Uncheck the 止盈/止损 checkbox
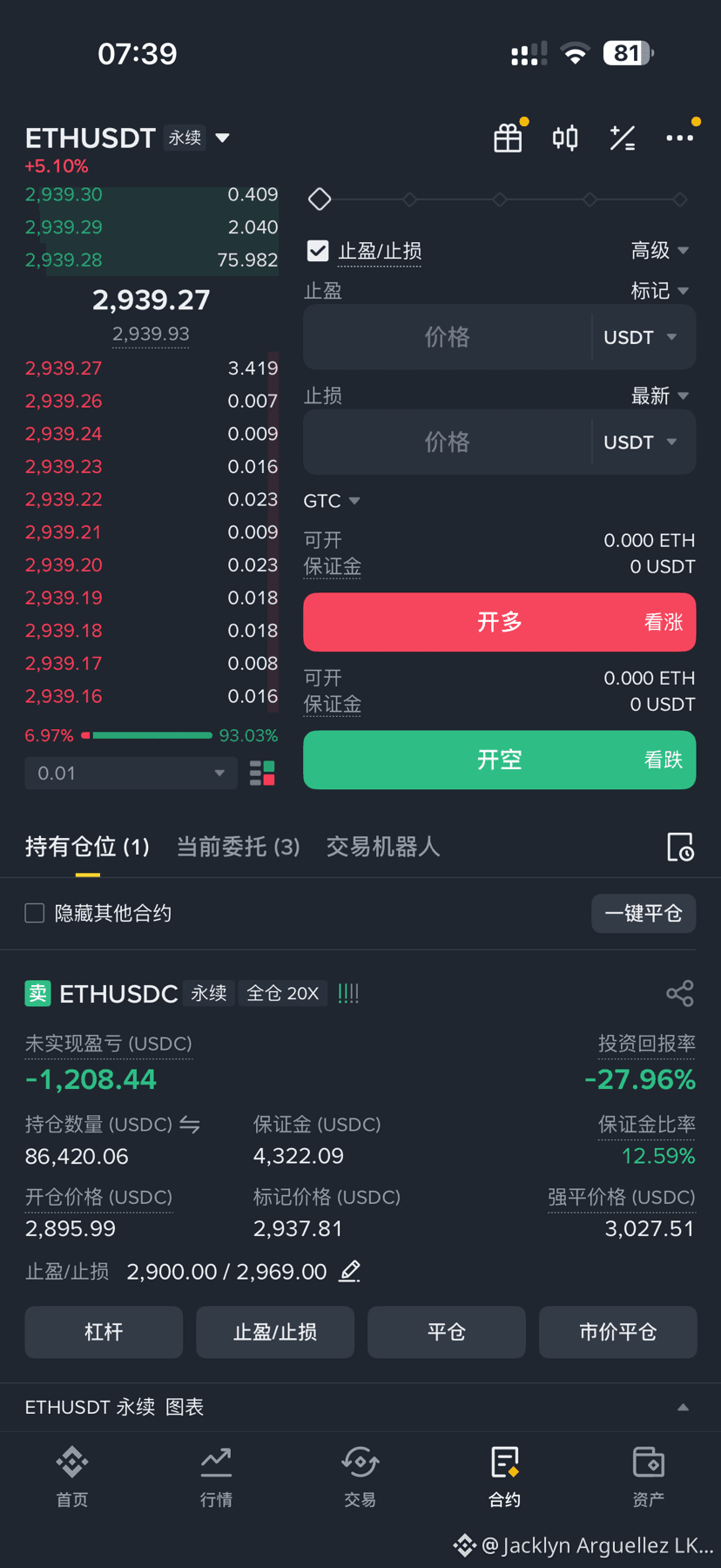 coord(318,251)
